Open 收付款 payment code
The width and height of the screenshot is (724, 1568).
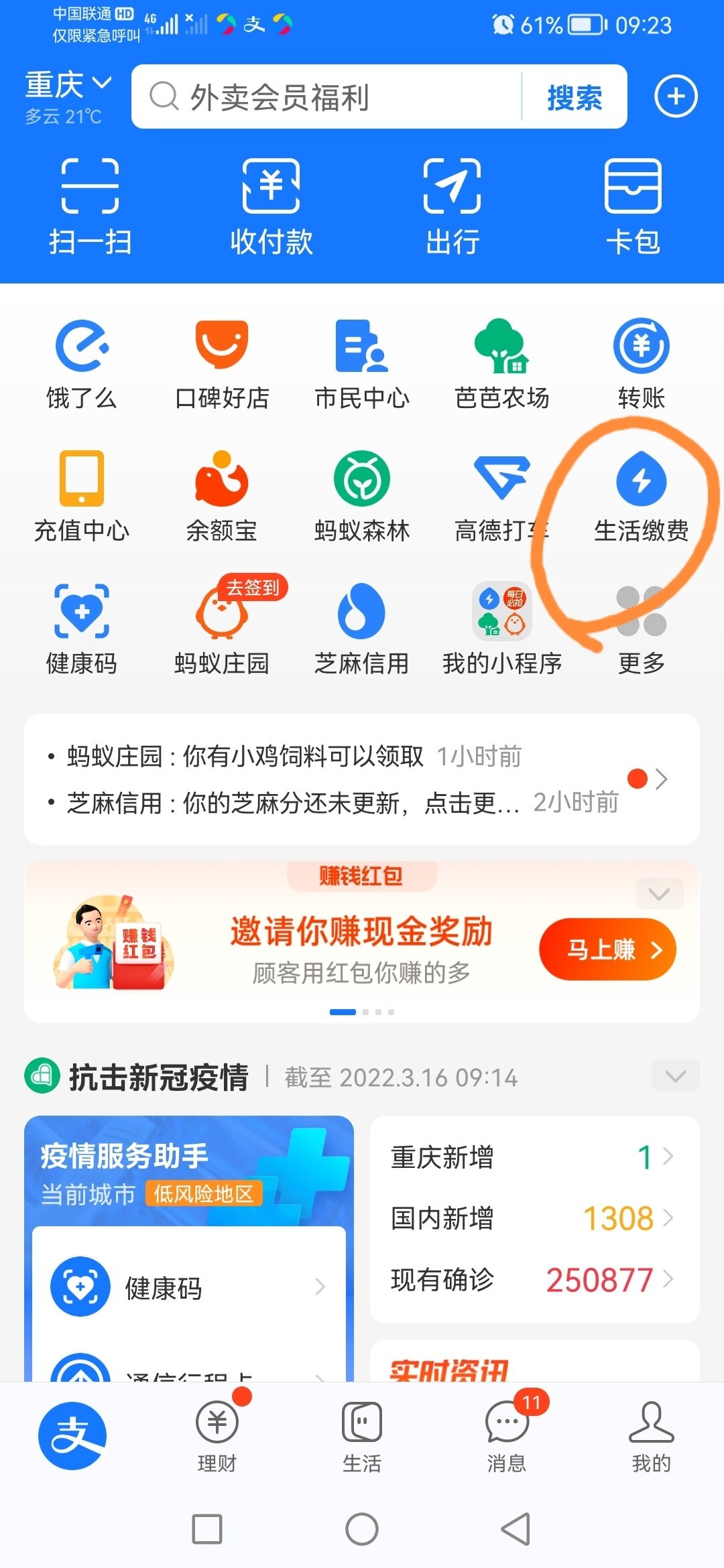coord(271,207)
